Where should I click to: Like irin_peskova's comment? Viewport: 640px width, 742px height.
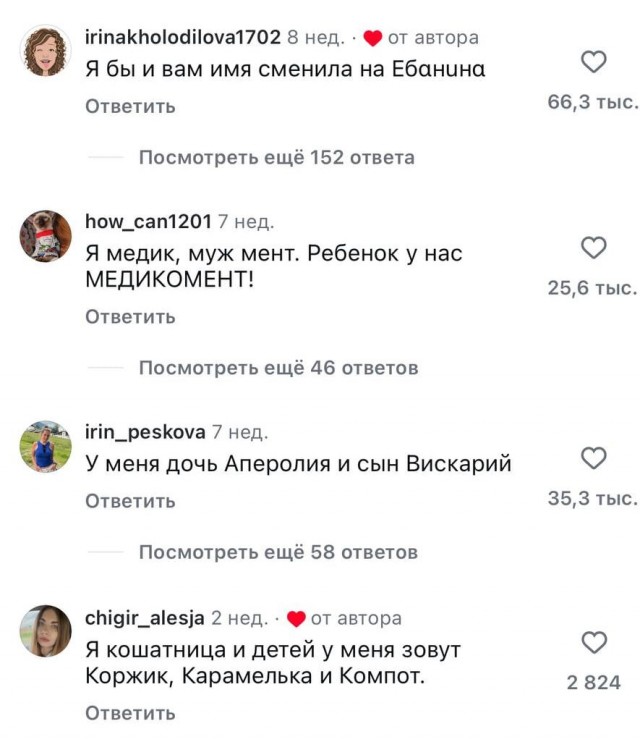pos(594,458)
